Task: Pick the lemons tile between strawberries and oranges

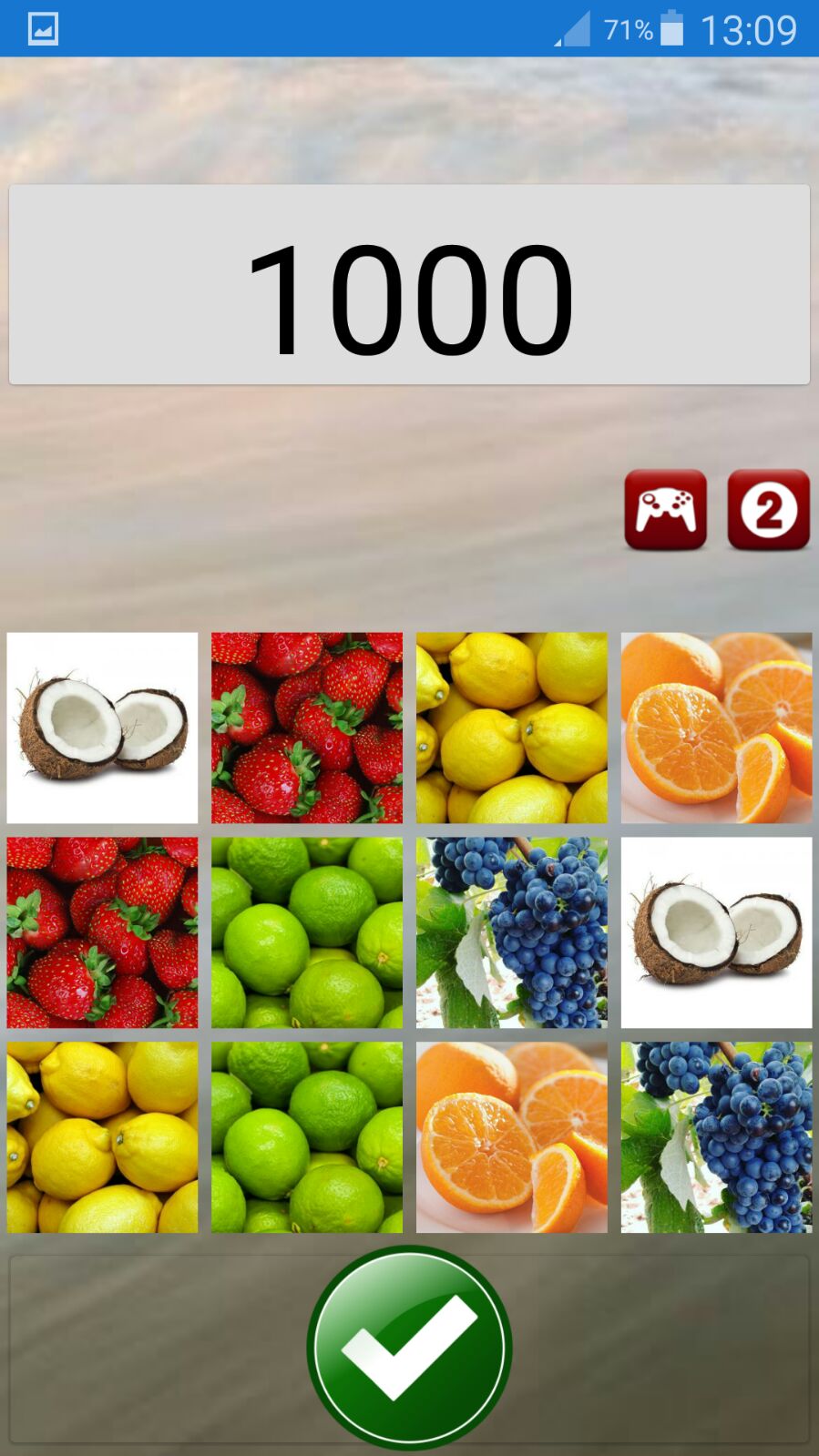Action: [512, 728]
